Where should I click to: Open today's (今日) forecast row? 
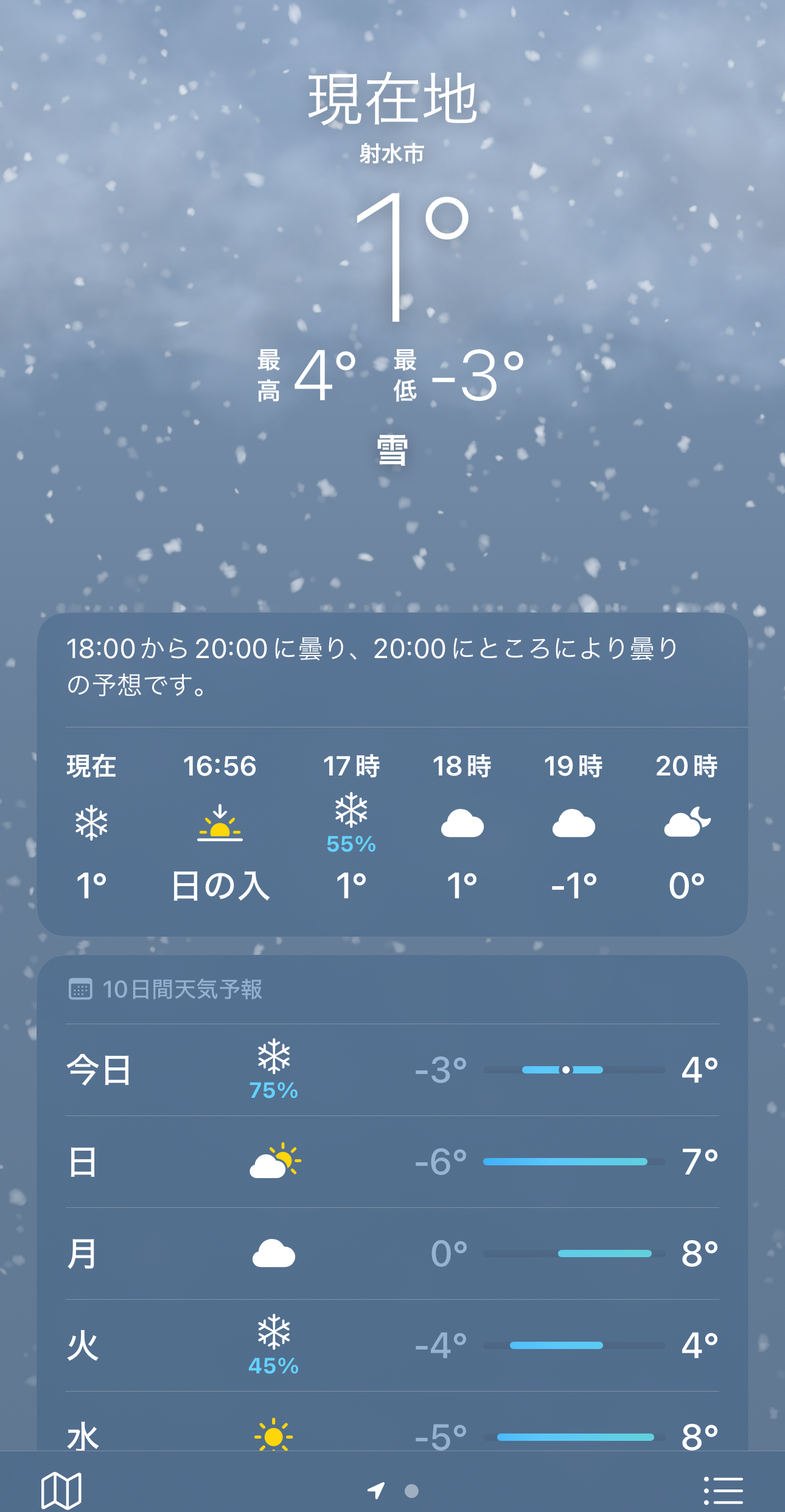click(x=392, y=1070)
